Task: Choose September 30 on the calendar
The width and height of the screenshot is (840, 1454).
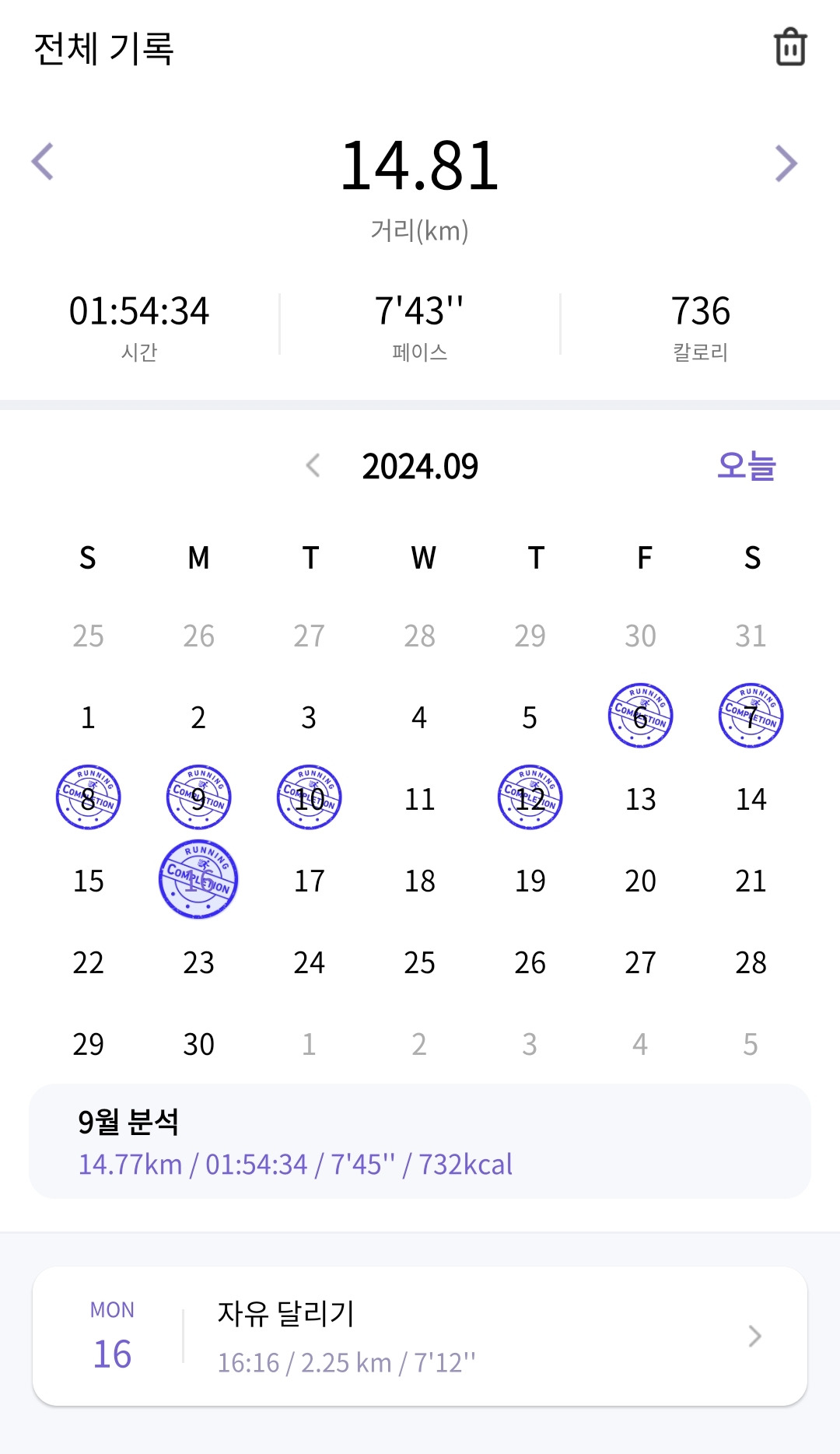Action: (x=198, y=1044)
